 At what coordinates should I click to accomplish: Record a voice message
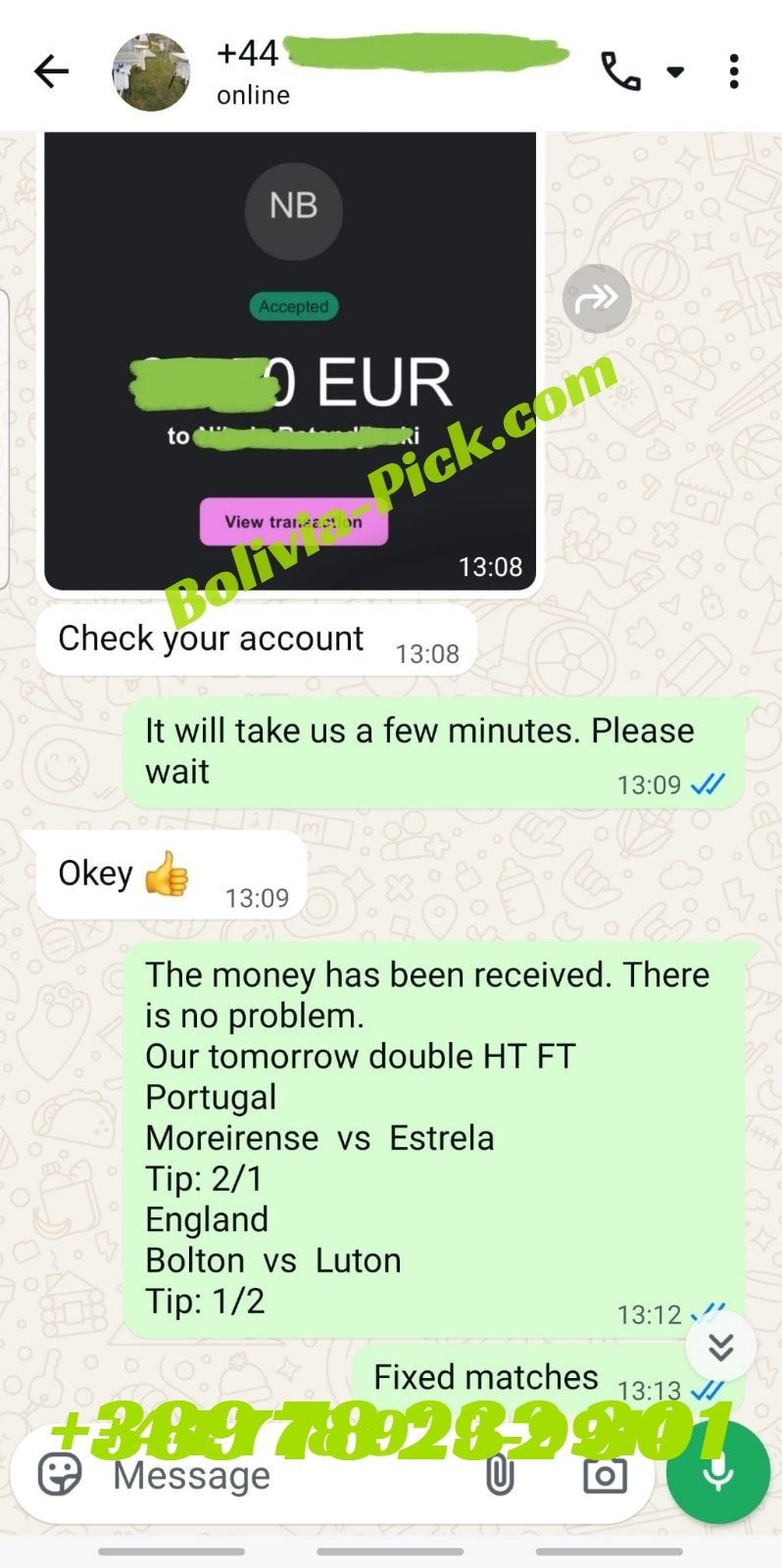(718, 1472)
